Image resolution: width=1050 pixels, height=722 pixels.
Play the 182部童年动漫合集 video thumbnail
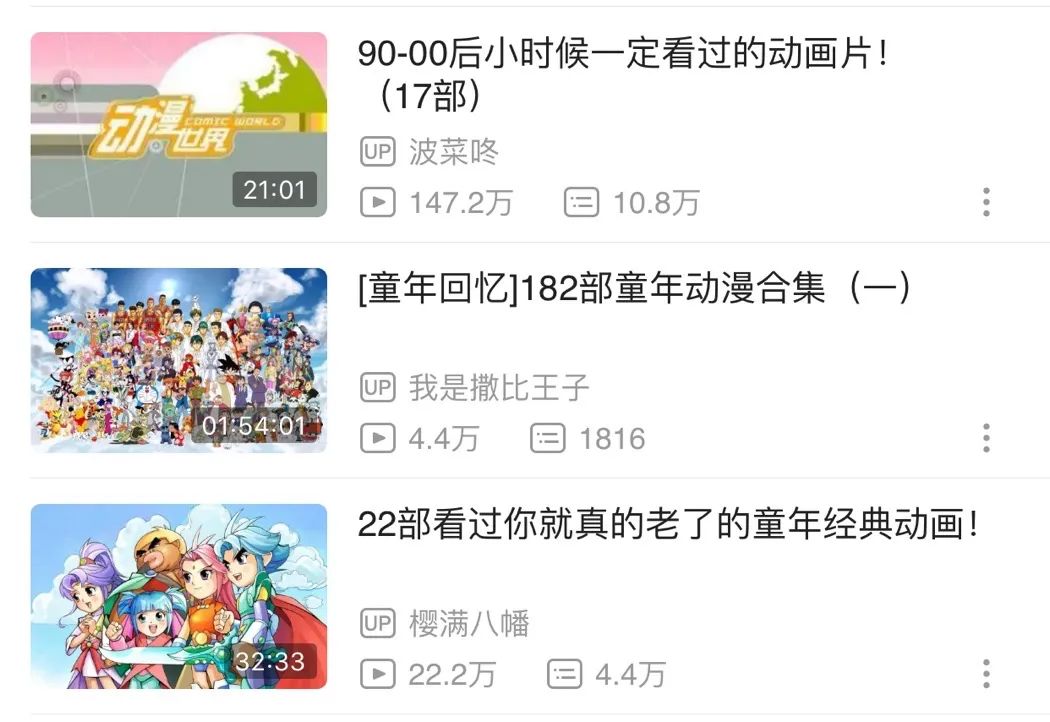[x=178, y=360]
